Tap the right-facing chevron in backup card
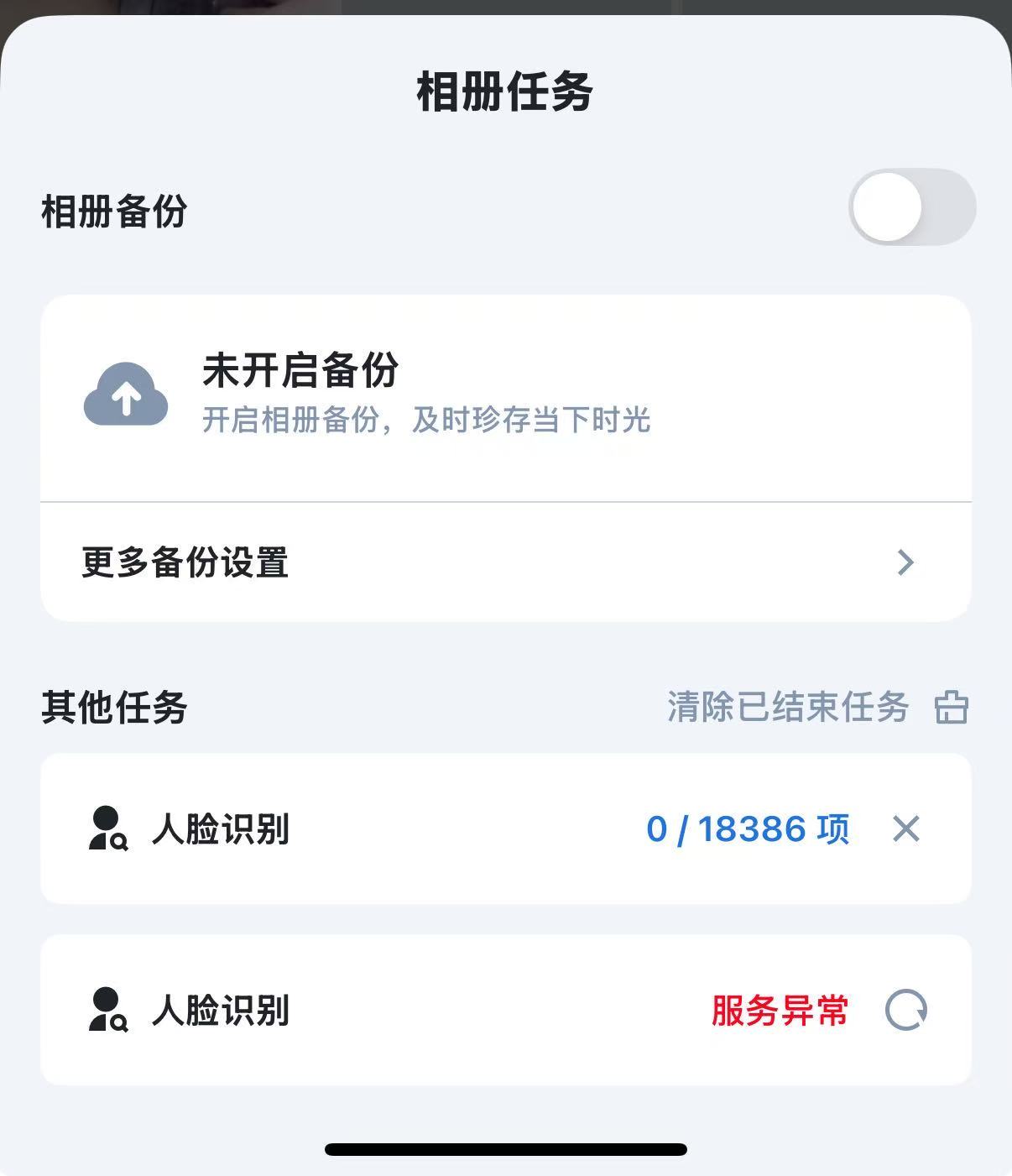Screen dimensions: 1012x1176 (x=905, y=562)
